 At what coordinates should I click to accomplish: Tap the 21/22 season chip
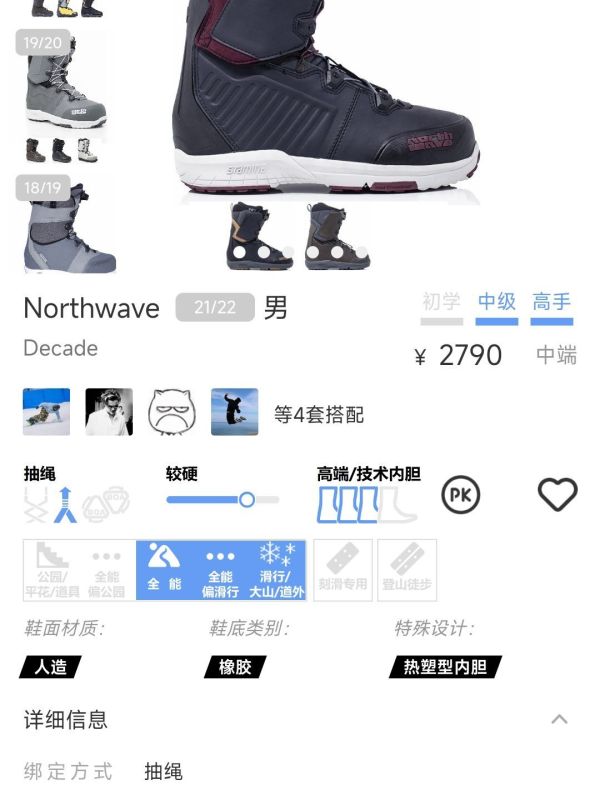(x=215, y=307)
